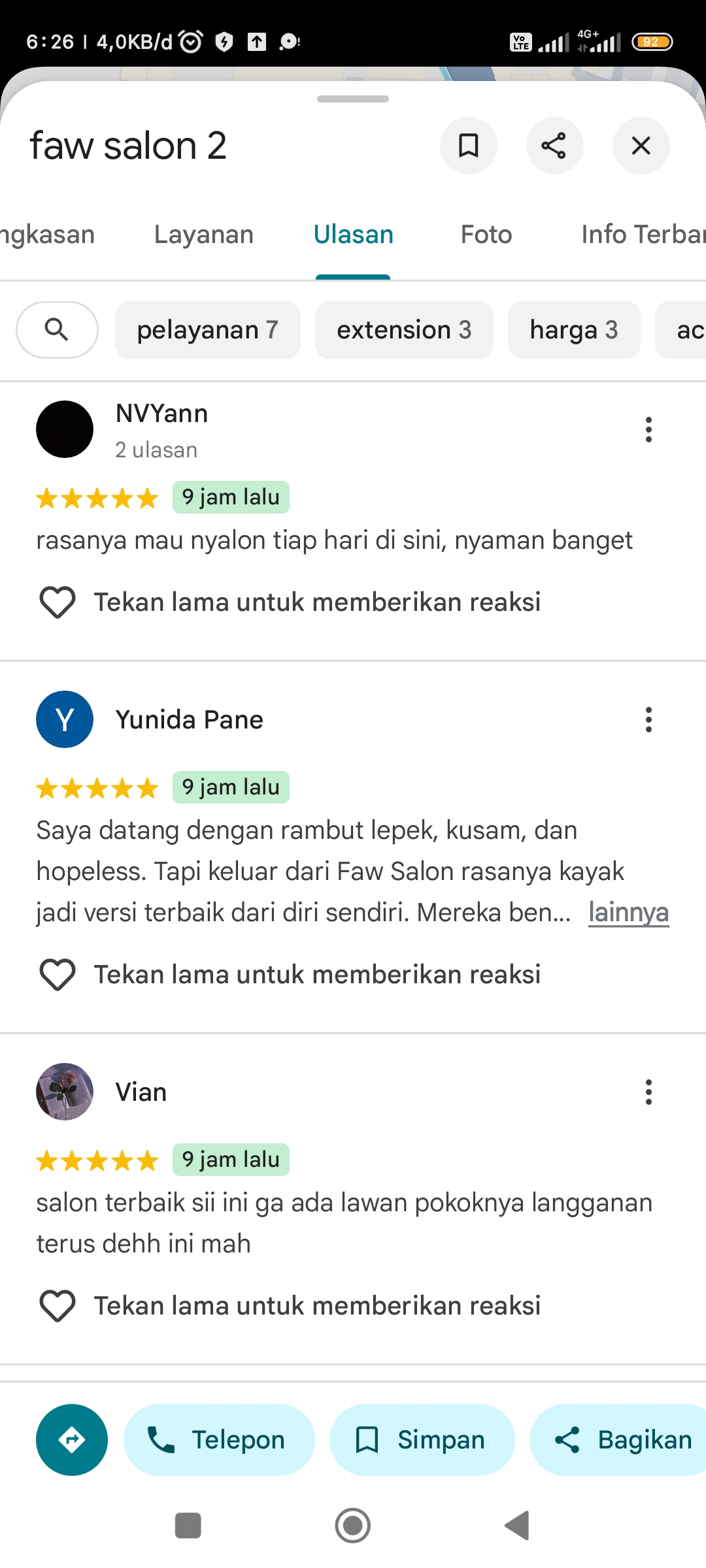Get directions with the round arrow button
Screen dimensions: 706x1568
point(72,1440)
